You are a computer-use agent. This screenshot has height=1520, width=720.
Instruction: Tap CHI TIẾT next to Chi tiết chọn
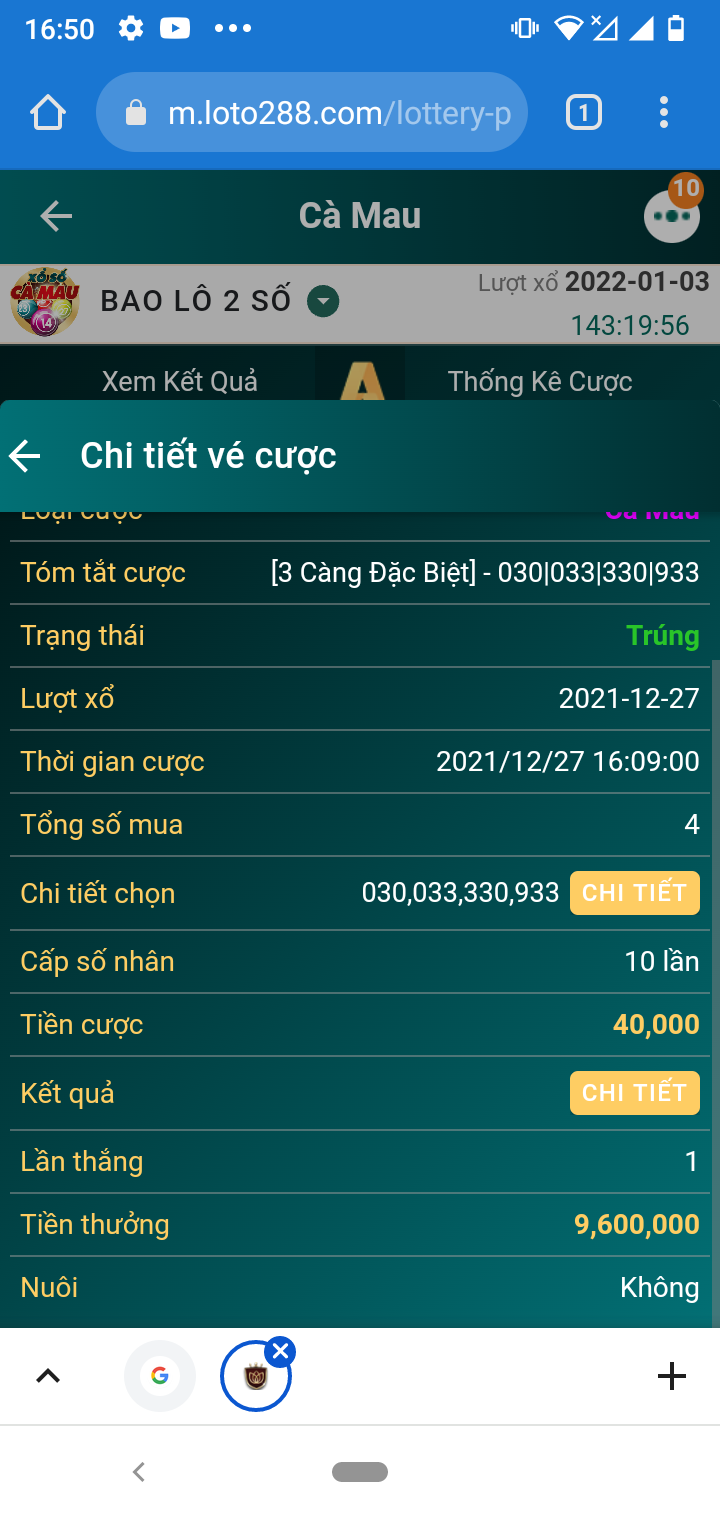point(634,893)
